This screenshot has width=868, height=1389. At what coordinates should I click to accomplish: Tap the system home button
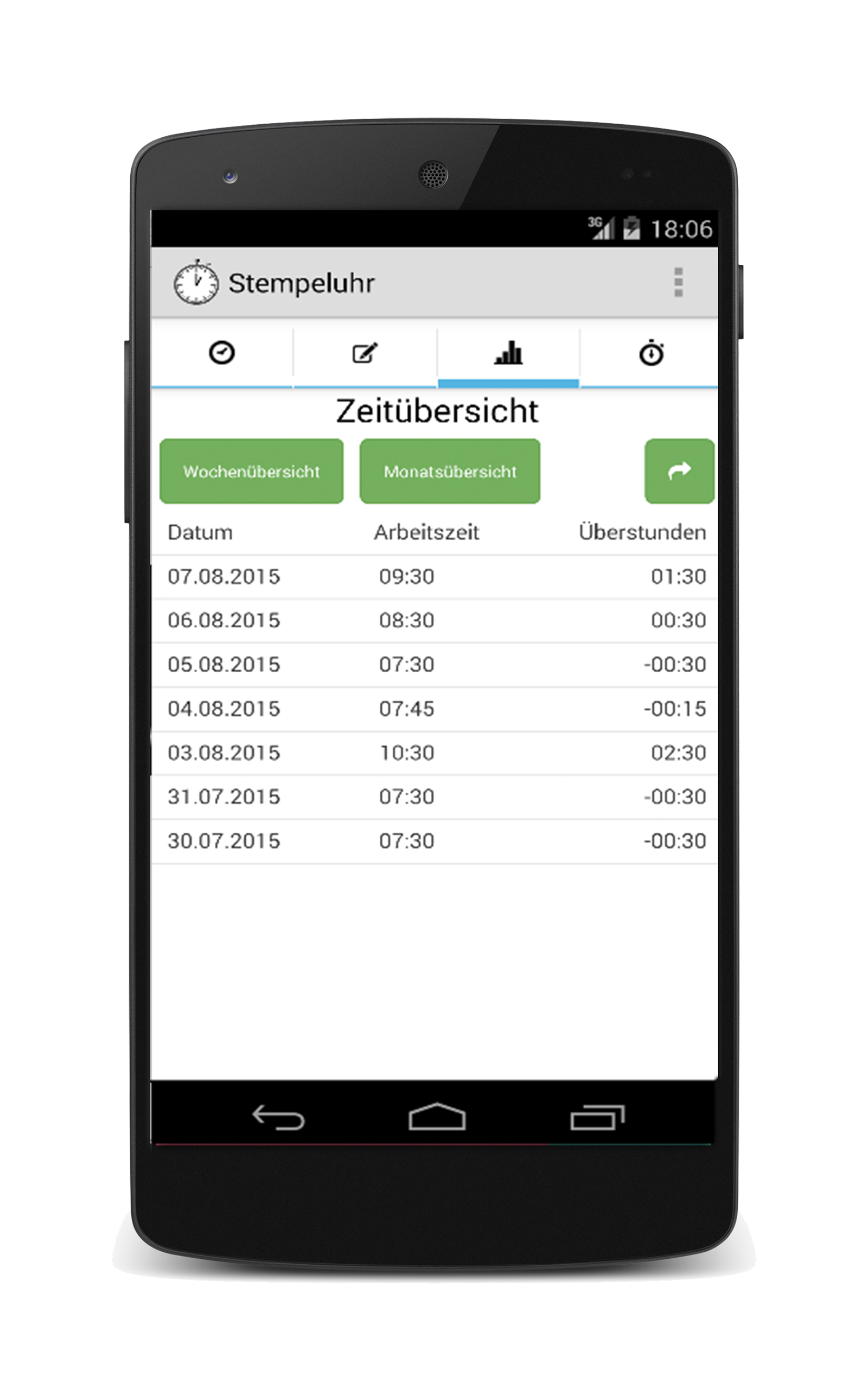click(437, 1118)
